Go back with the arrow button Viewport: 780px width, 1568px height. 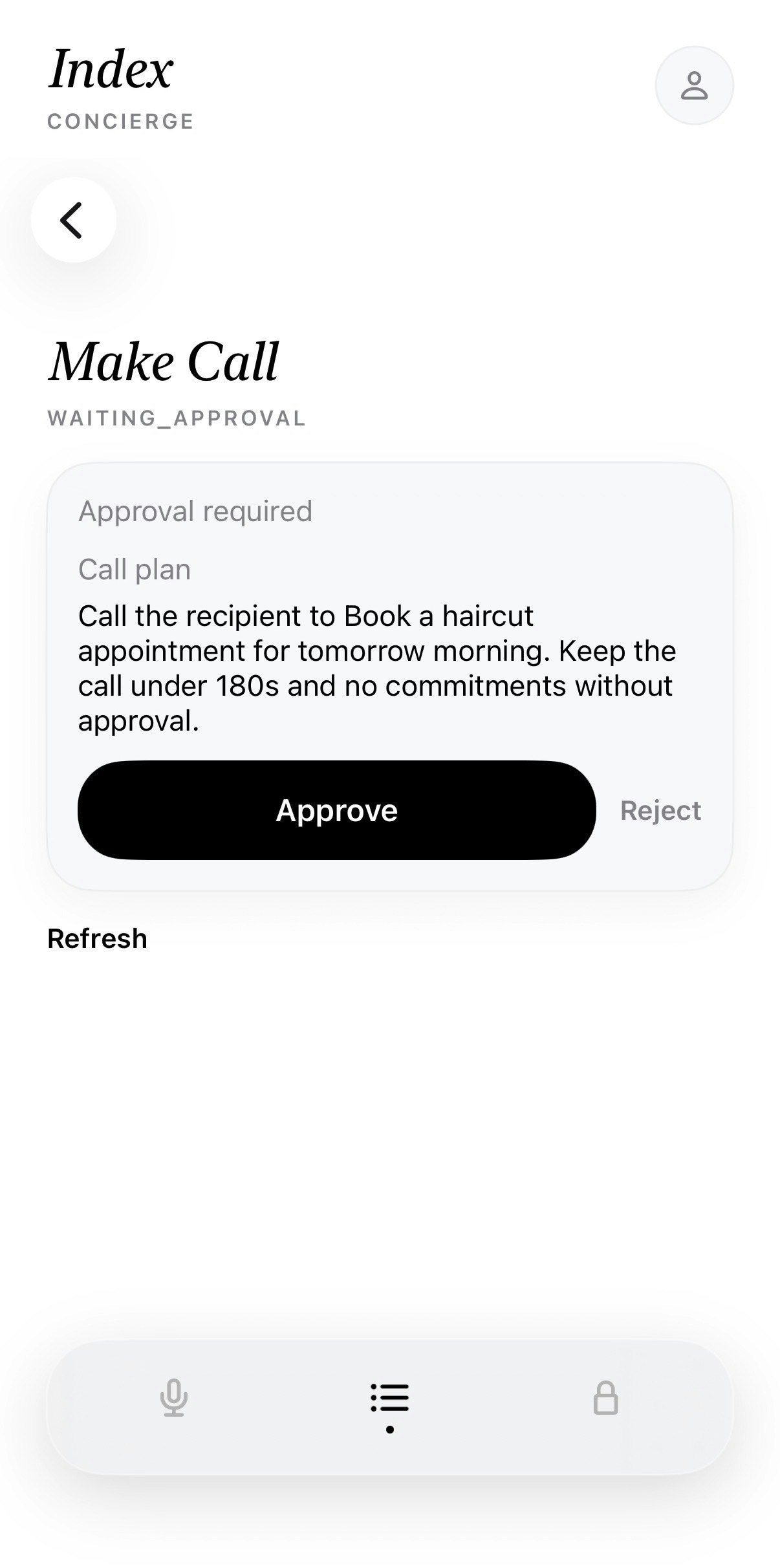[74, 220]
